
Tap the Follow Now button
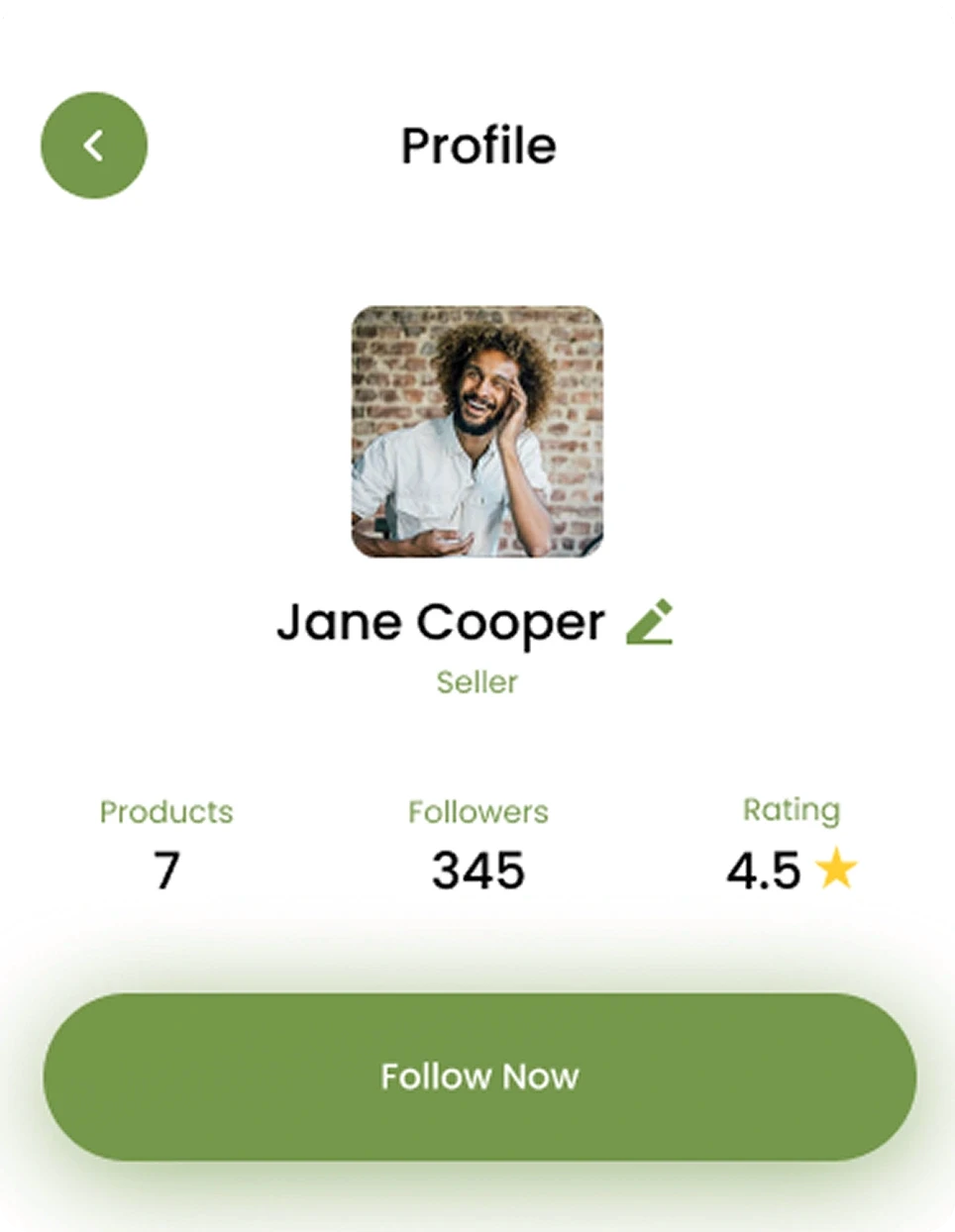pyautogui.click(x=479, y=1077)
